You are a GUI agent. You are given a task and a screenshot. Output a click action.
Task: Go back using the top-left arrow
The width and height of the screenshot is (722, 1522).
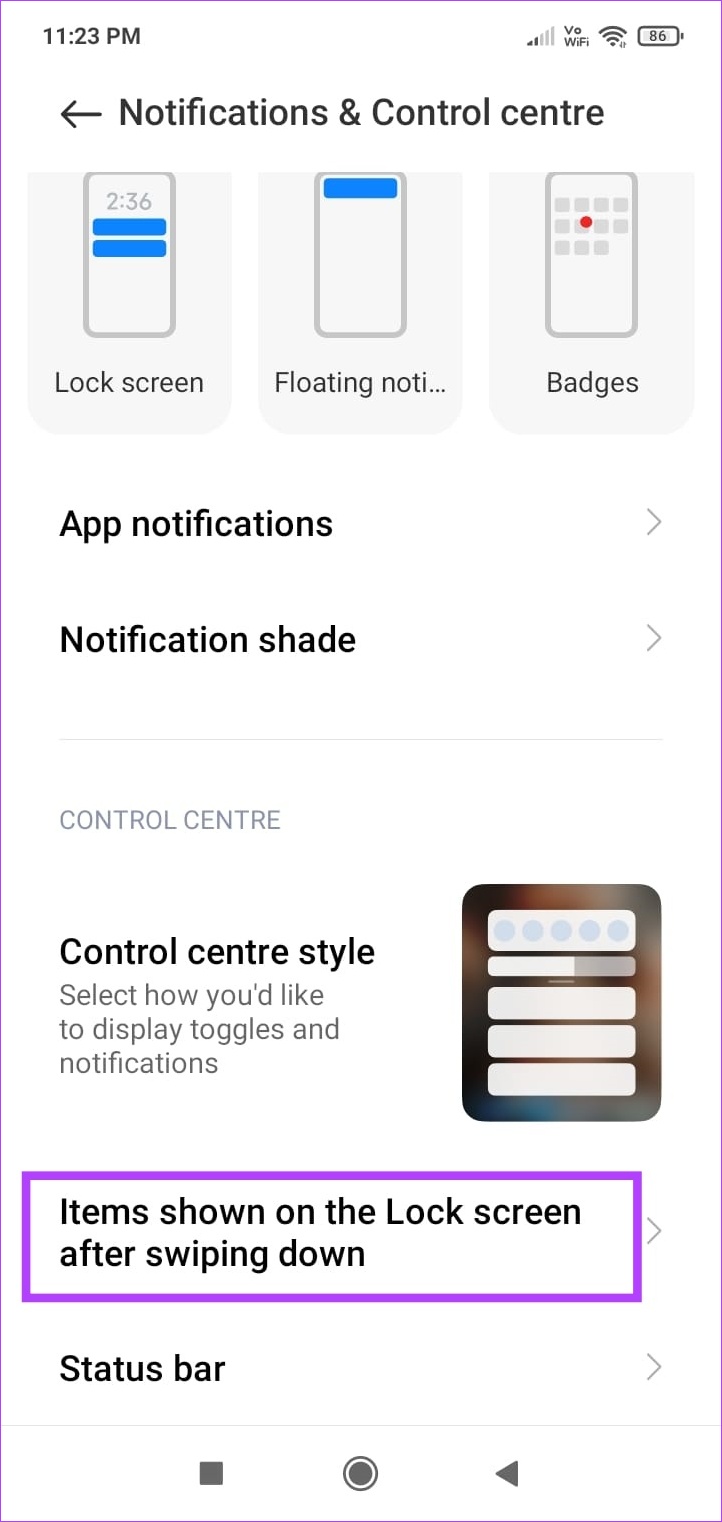[x=81, y=113]
